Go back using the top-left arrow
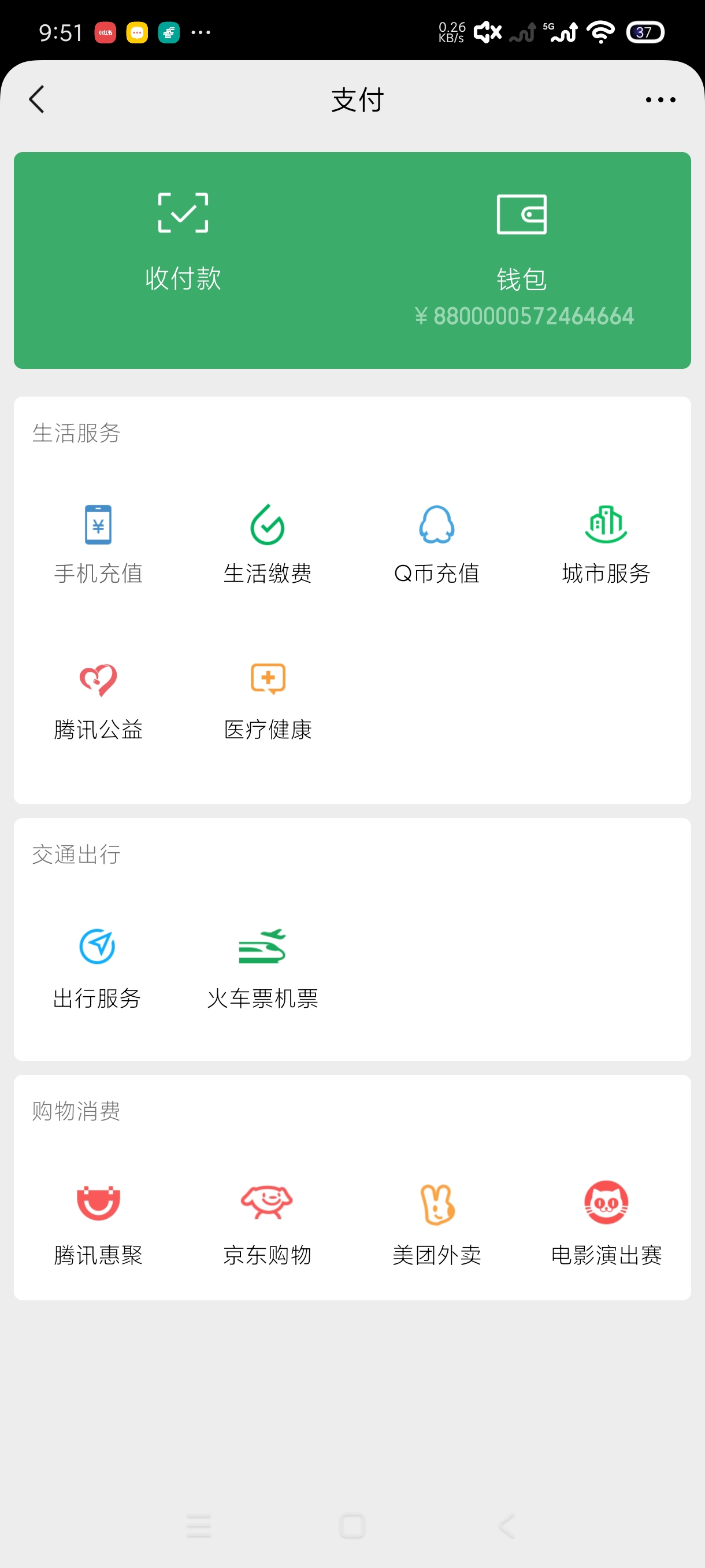The height and width of the screenshot is (1568, 705). point(36,99)
